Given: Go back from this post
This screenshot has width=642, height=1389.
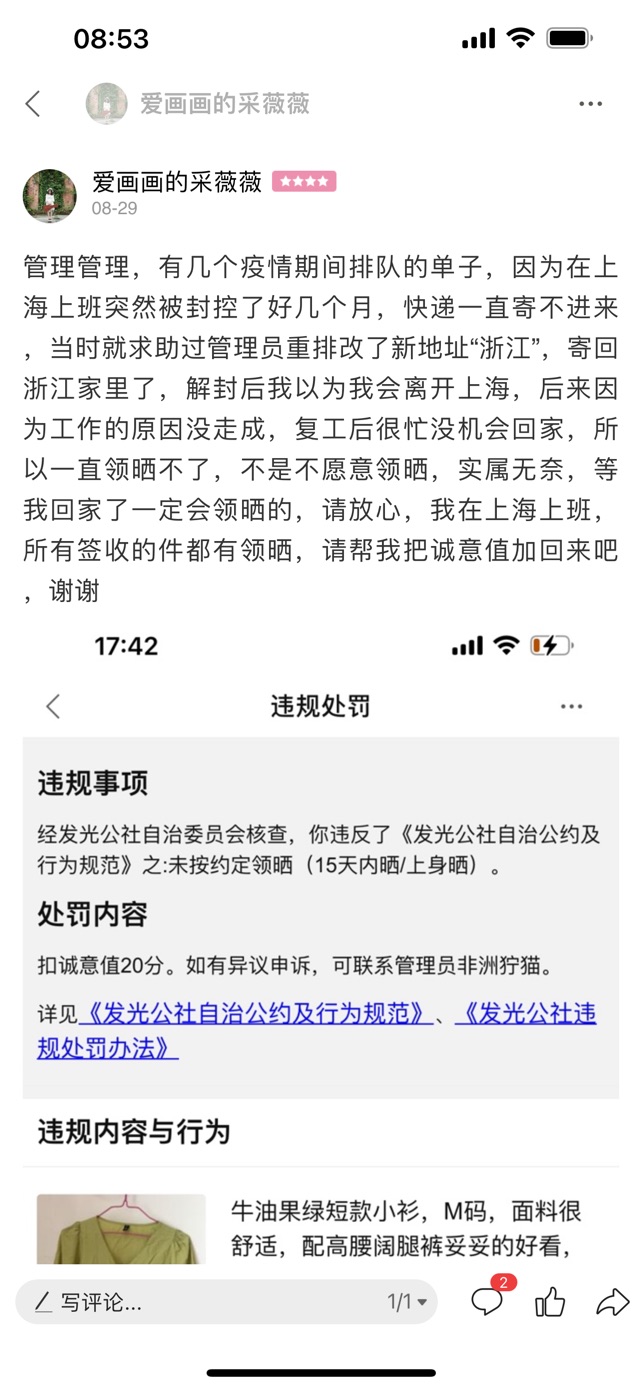Looking at the screenshot, I should pyautogui.click(x=33, y=103).
